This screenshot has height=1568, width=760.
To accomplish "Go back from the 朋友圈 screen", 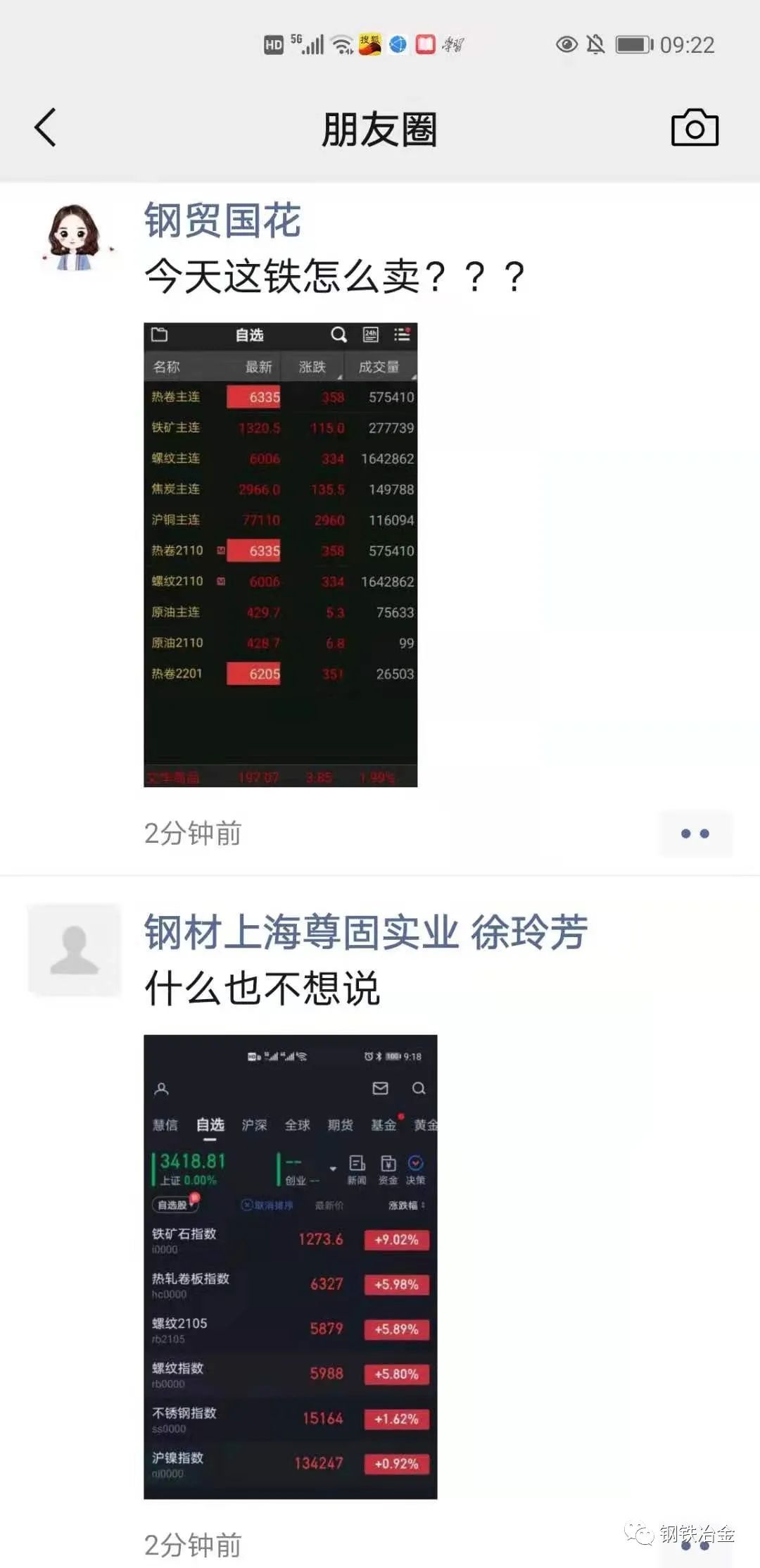I will click(x=46, y=128).
